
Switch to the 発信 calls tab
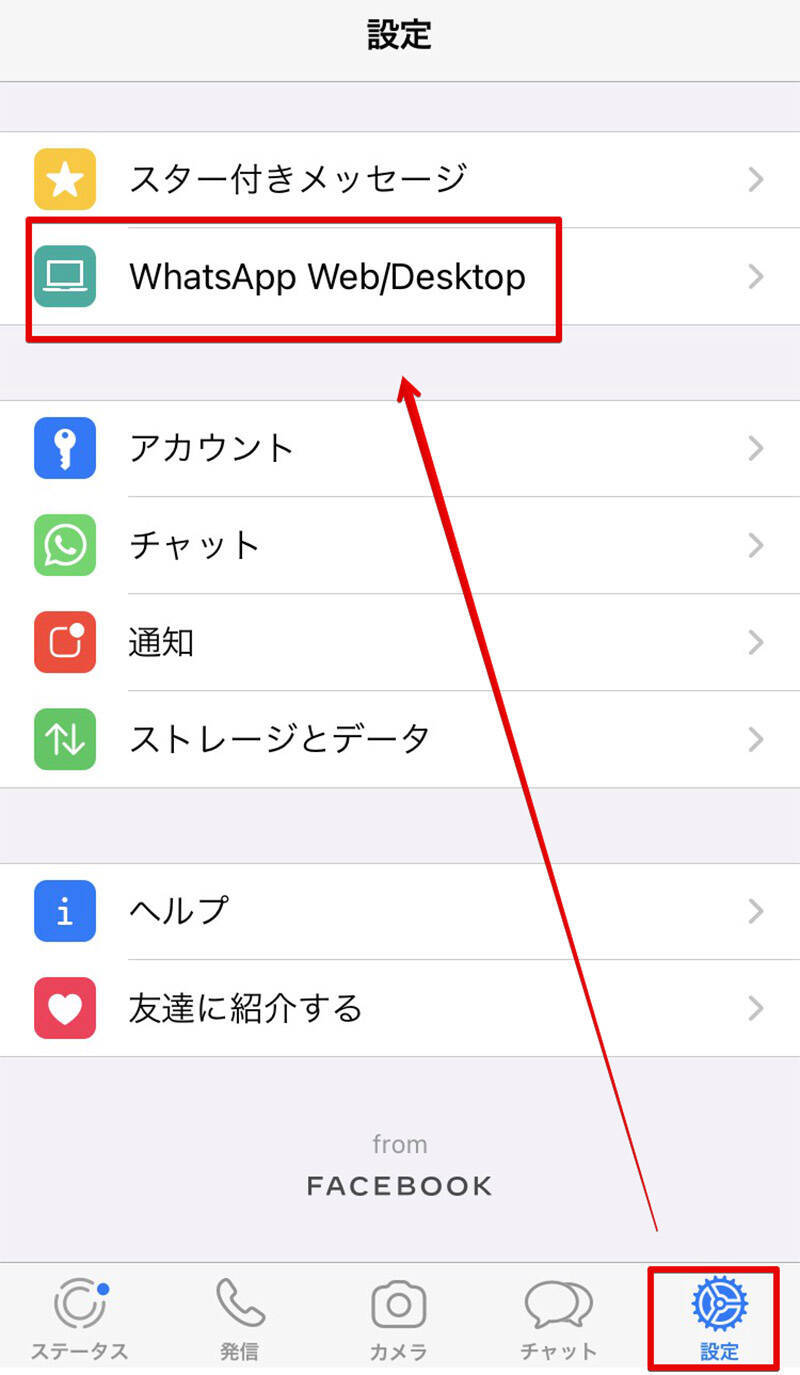pos(240,1320)
